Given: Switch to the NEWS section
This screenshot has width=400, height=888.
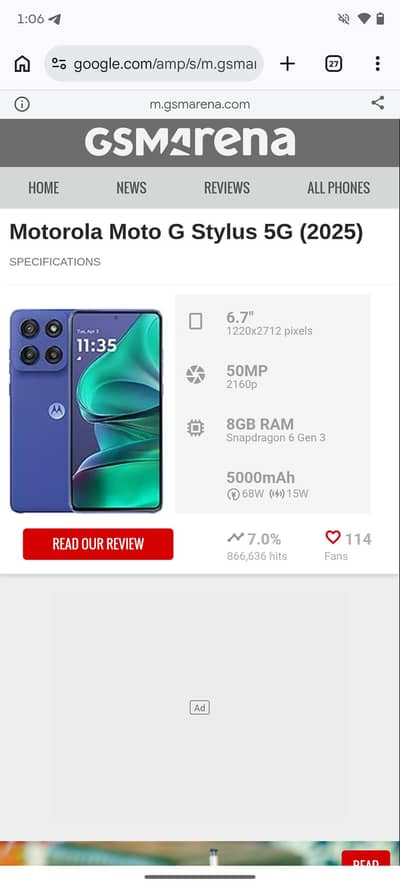Looking at the screenshot, I should coord(131,188).
